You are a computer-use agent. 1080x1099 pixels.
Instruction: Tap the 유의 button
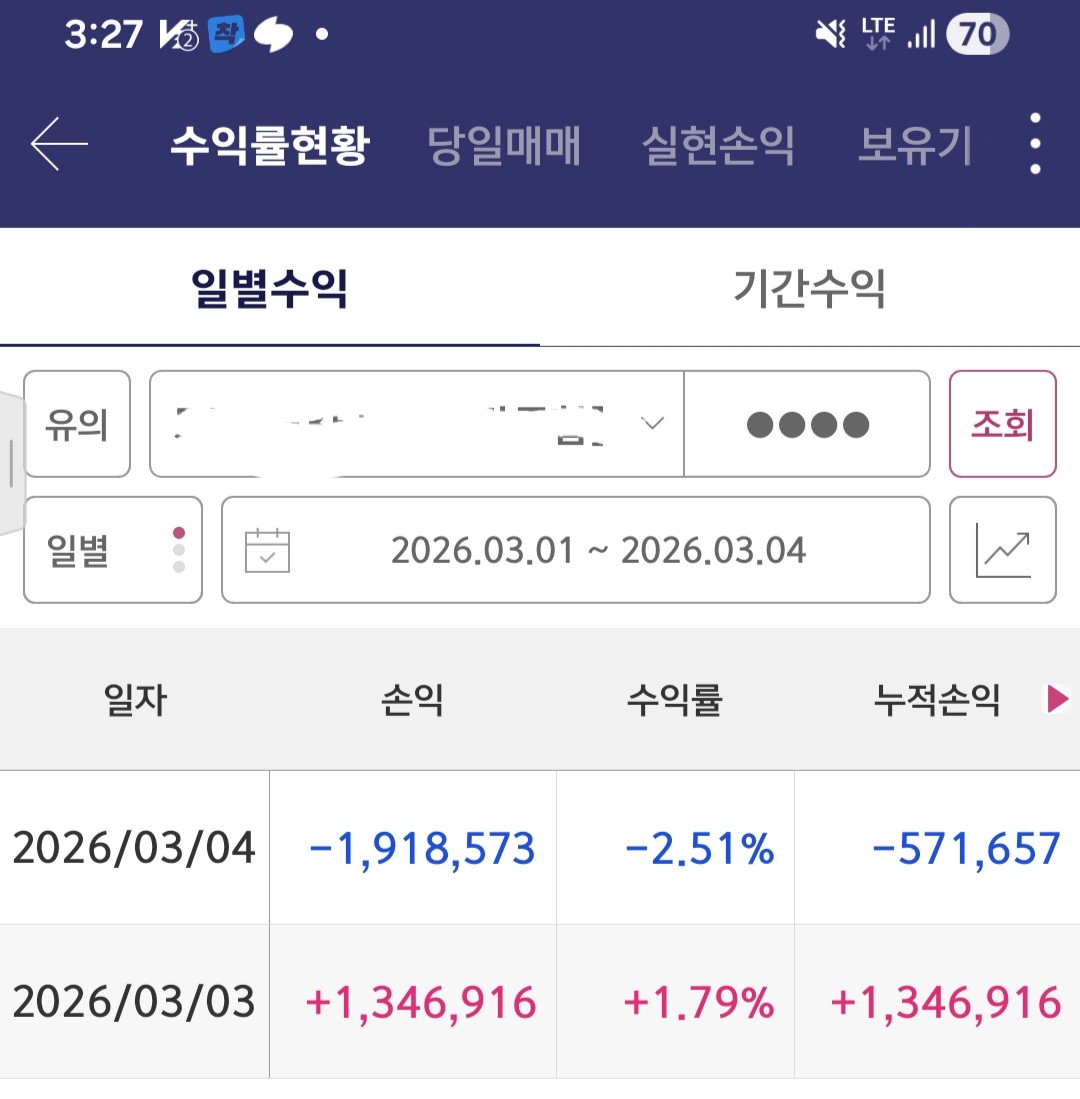[77, 424]
